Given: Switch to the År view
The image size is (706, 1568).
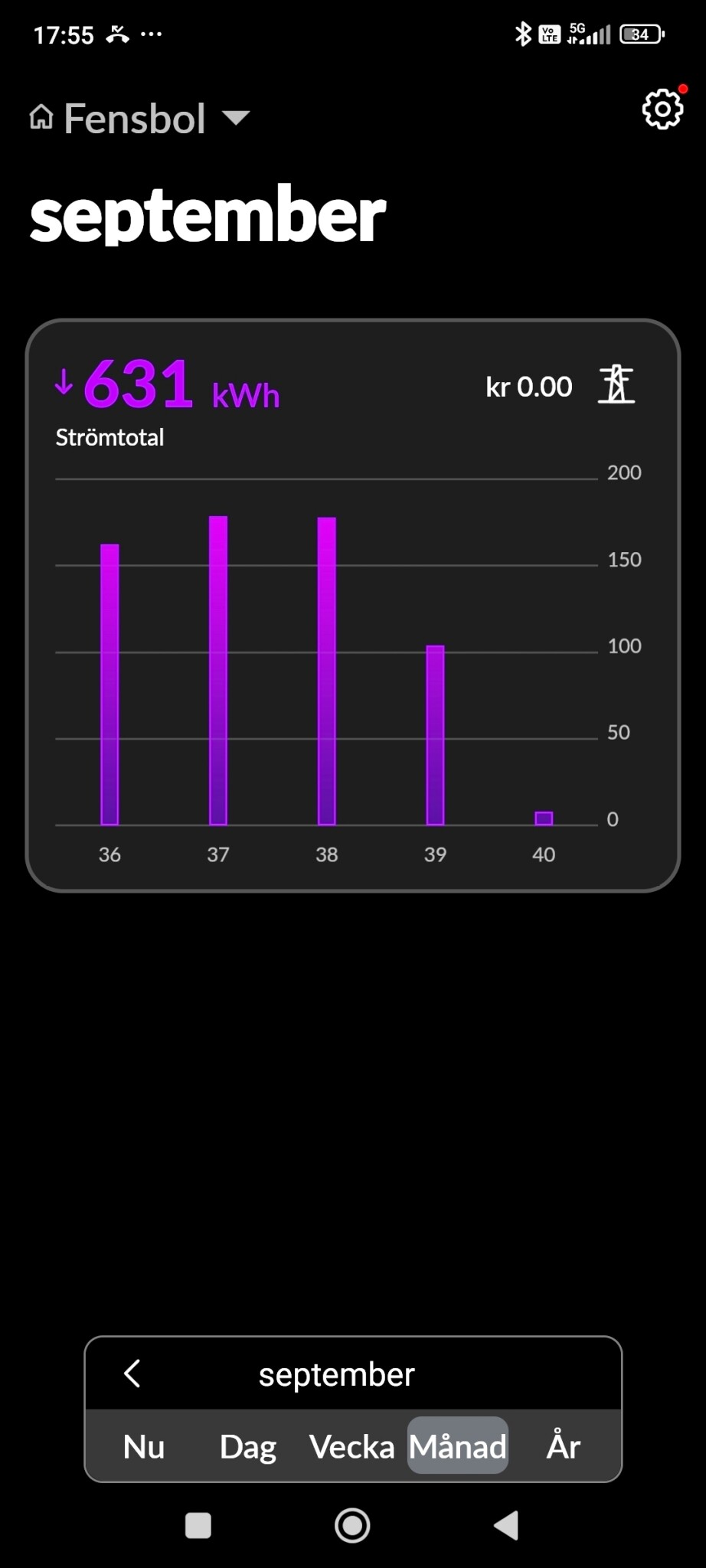Looking at the screenshot, I should click(x=563, y=1446).
